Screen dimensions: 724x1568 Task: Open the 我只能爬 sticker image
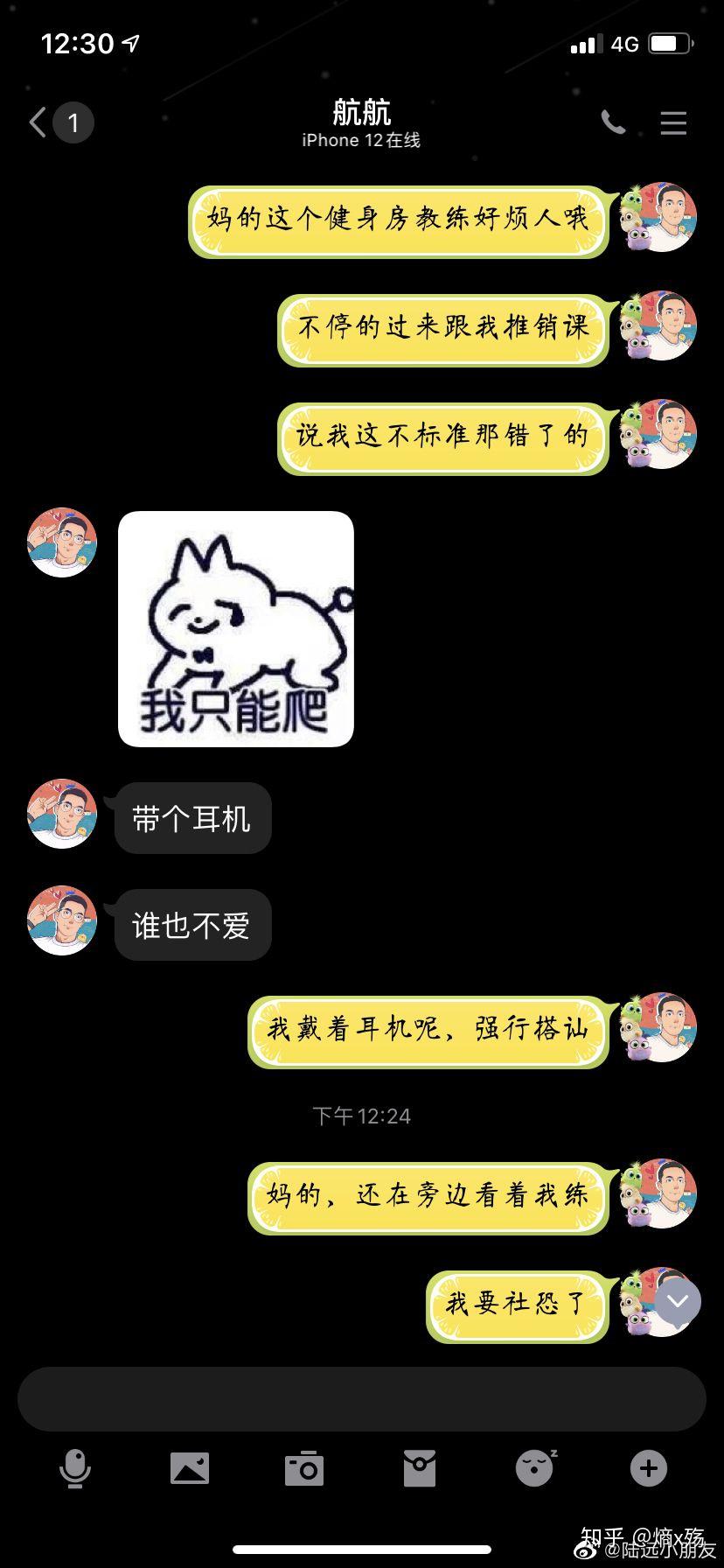pyautogui.click(x=236, y=629)
